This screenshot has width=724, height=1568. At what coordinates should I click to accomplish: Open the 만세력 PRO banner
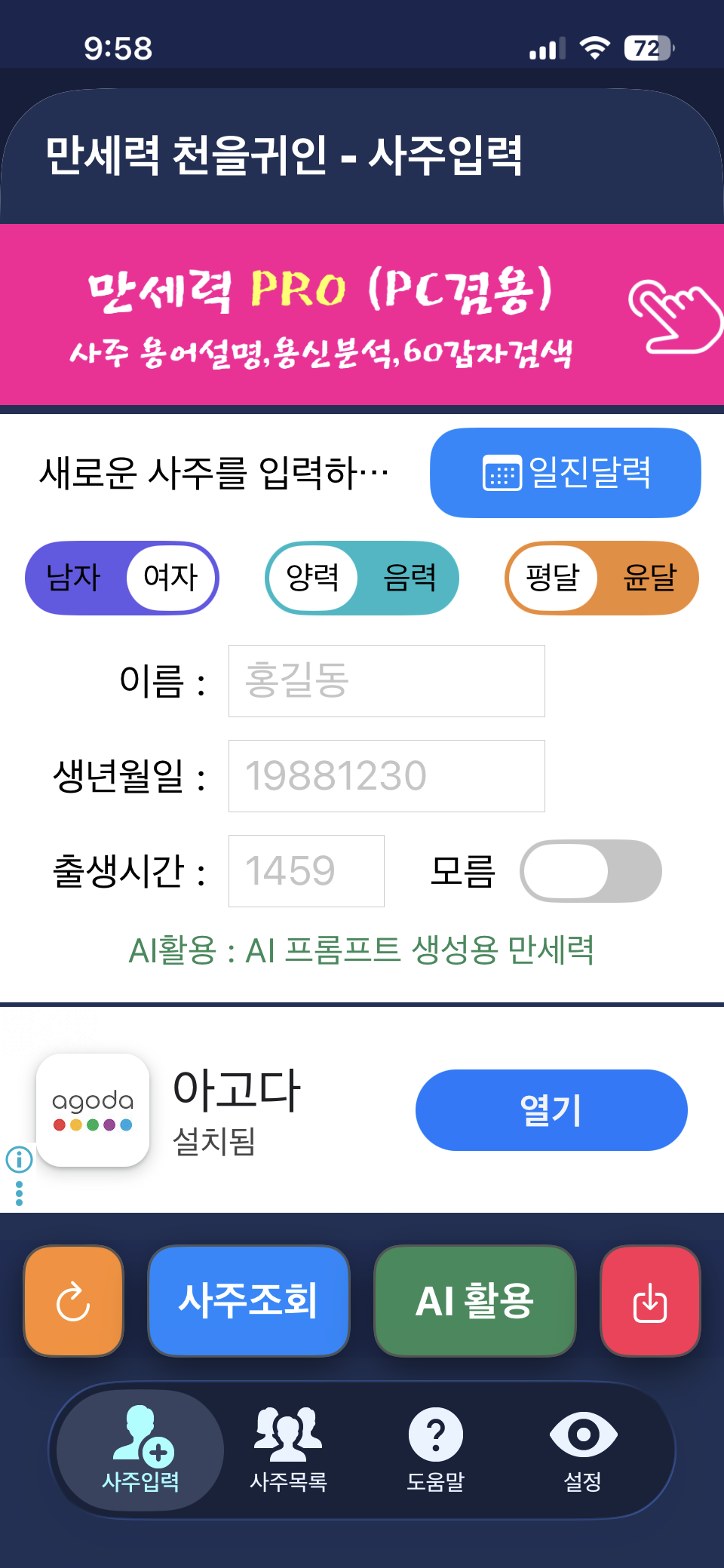click(x=362, y=315)
